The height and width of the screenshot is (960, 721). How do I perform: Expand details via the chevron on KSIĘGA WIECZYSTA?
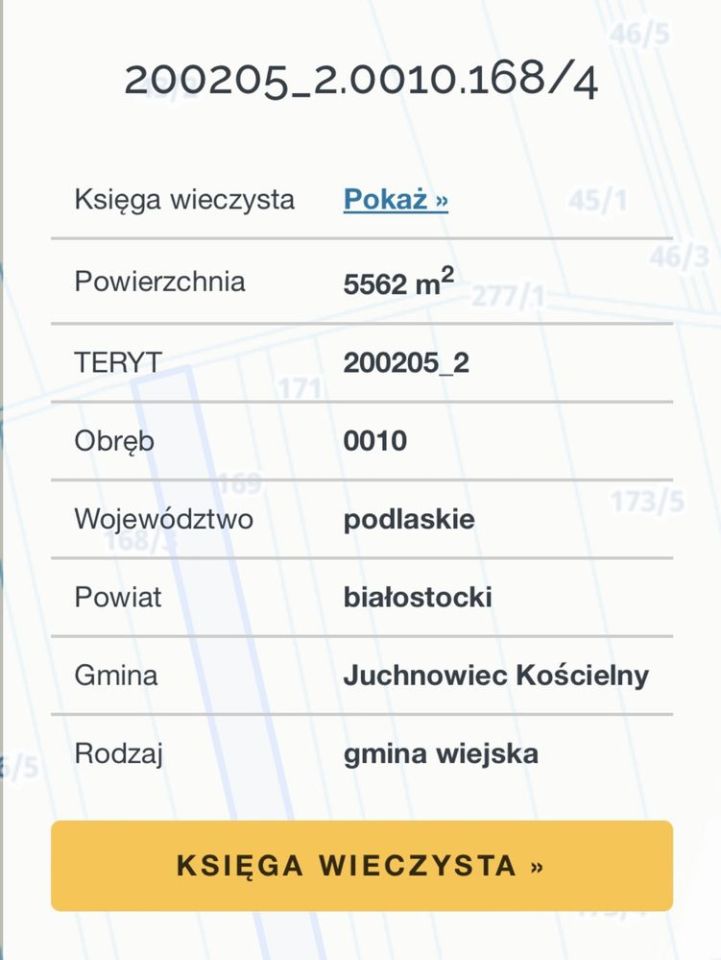[x=536, y=867]
